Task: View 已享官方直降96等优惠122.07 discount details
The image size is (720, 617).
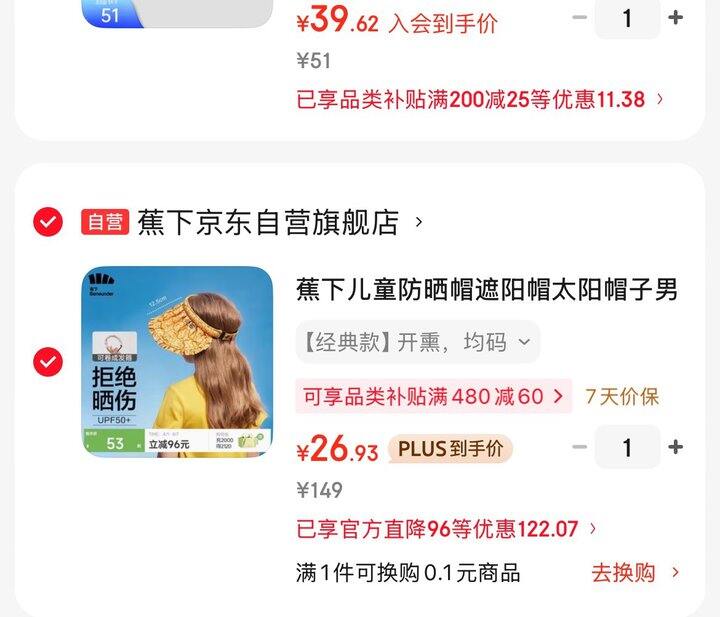Action: (446, 529)
